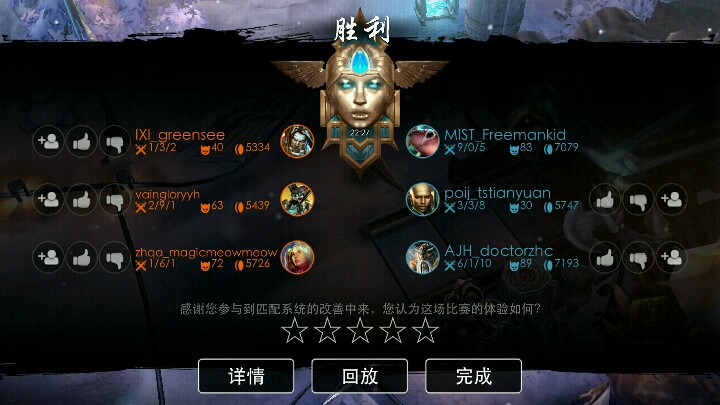
Task: Add AJH_doctorzhc as a friend
Action: 670,258
